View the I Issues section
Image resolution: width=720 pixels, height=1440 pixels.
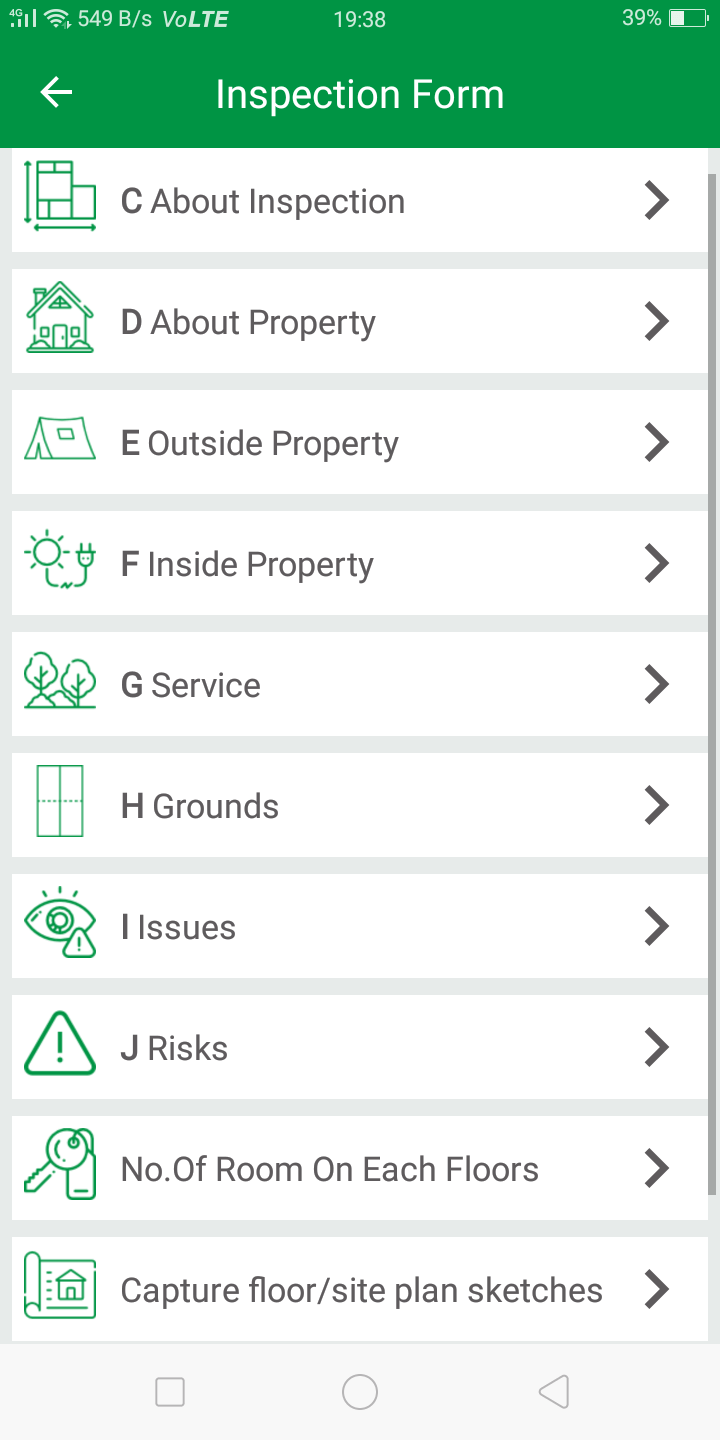[359, 927]
